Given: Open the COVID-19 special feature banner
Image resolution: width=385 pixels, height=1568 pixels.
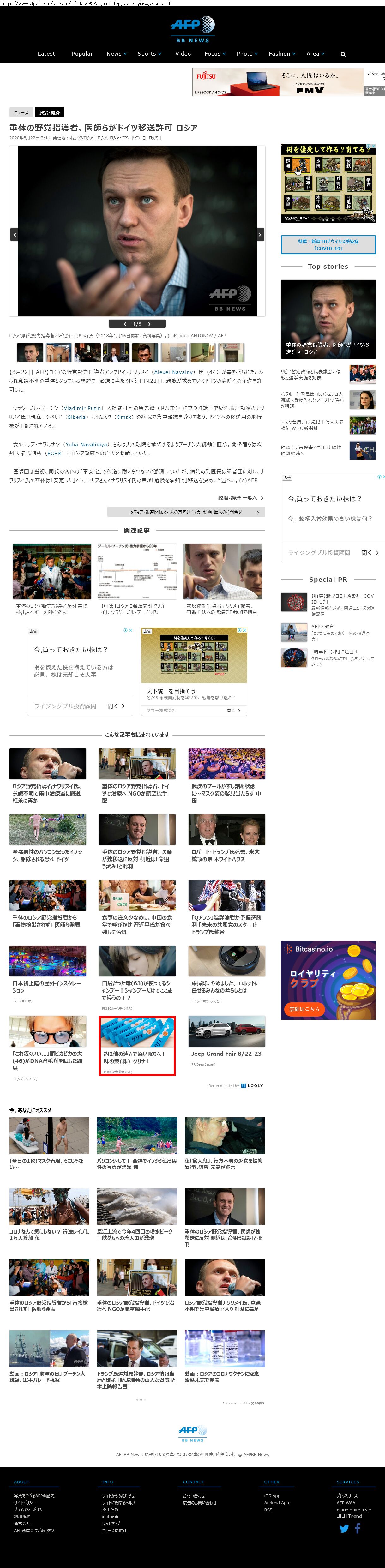Looking at the screenshot, I should coord(328,245).
